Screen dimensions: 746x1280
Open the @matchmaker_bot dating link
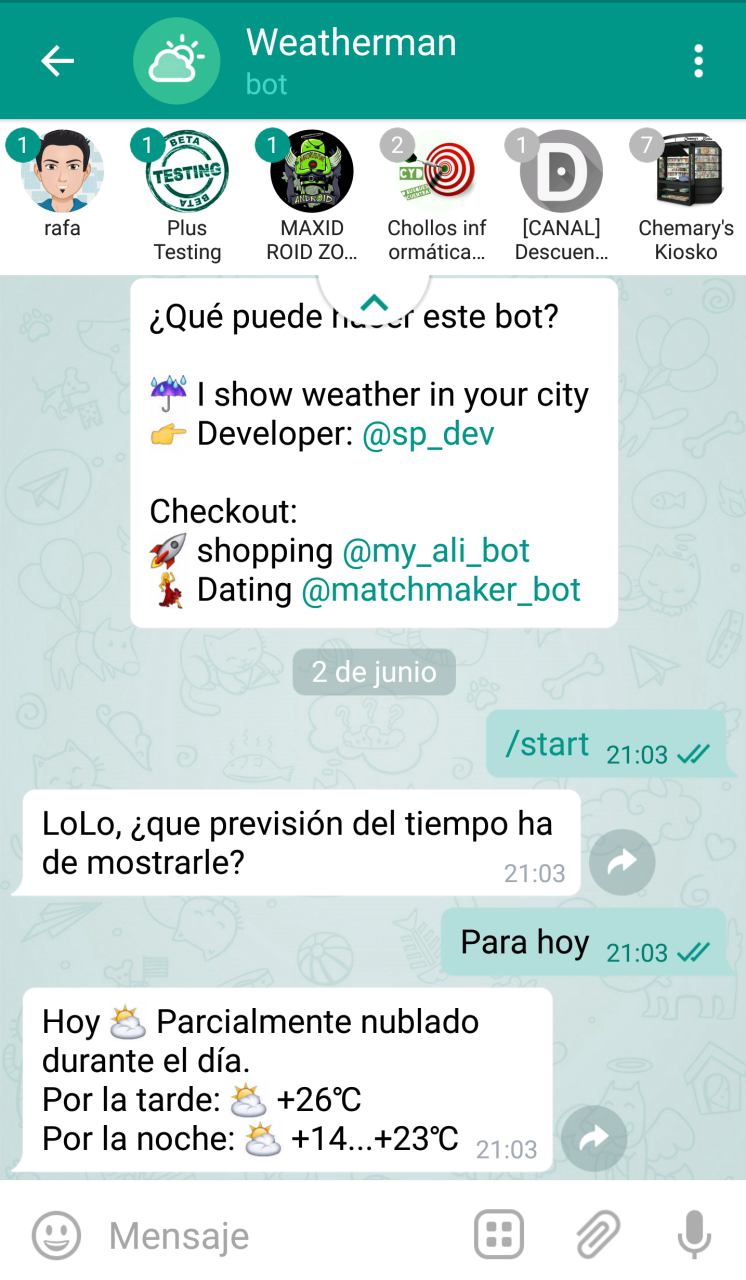coord(441,590)
